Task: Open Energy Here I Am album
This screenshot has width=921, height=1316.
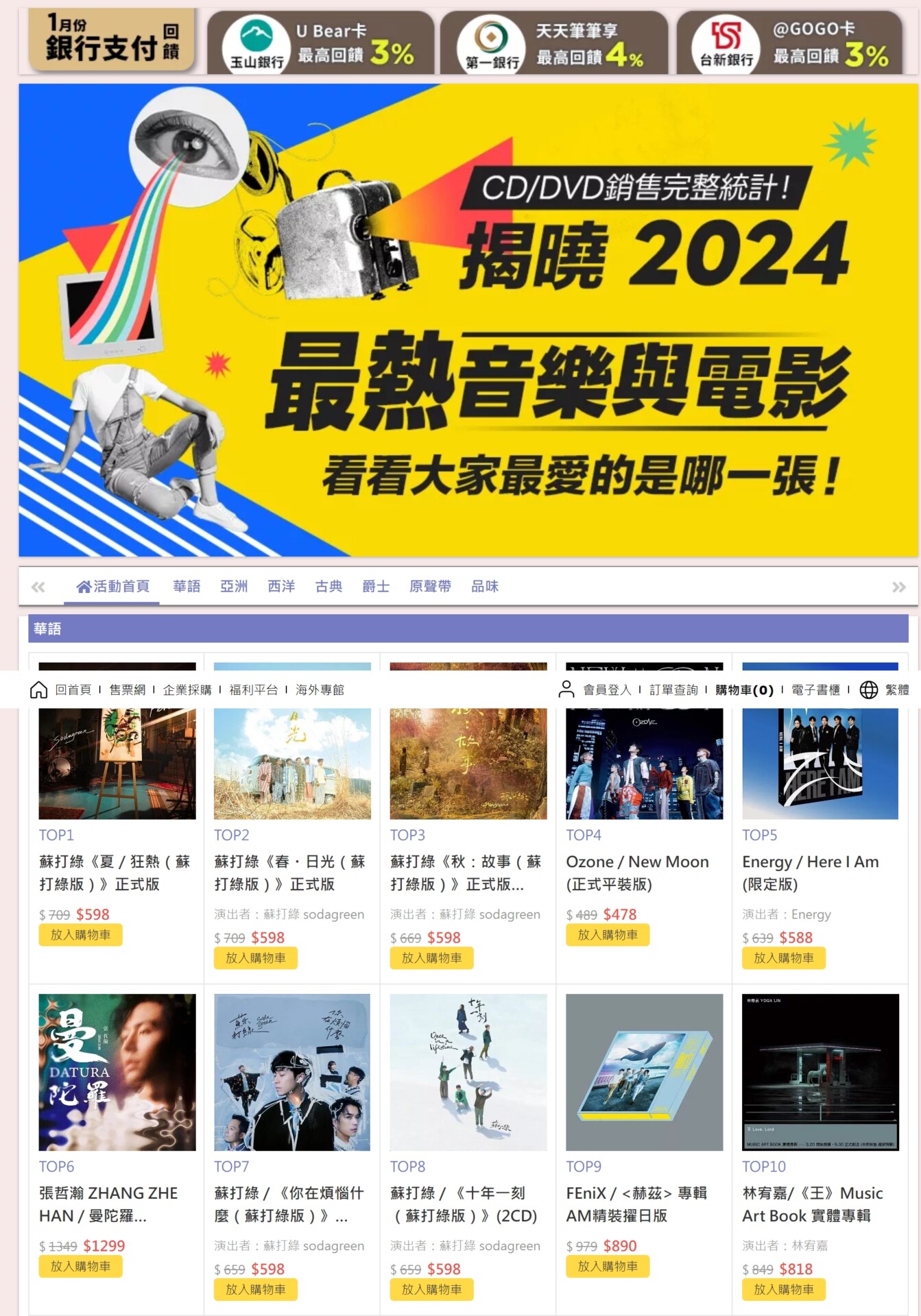Action: (810, 873)
